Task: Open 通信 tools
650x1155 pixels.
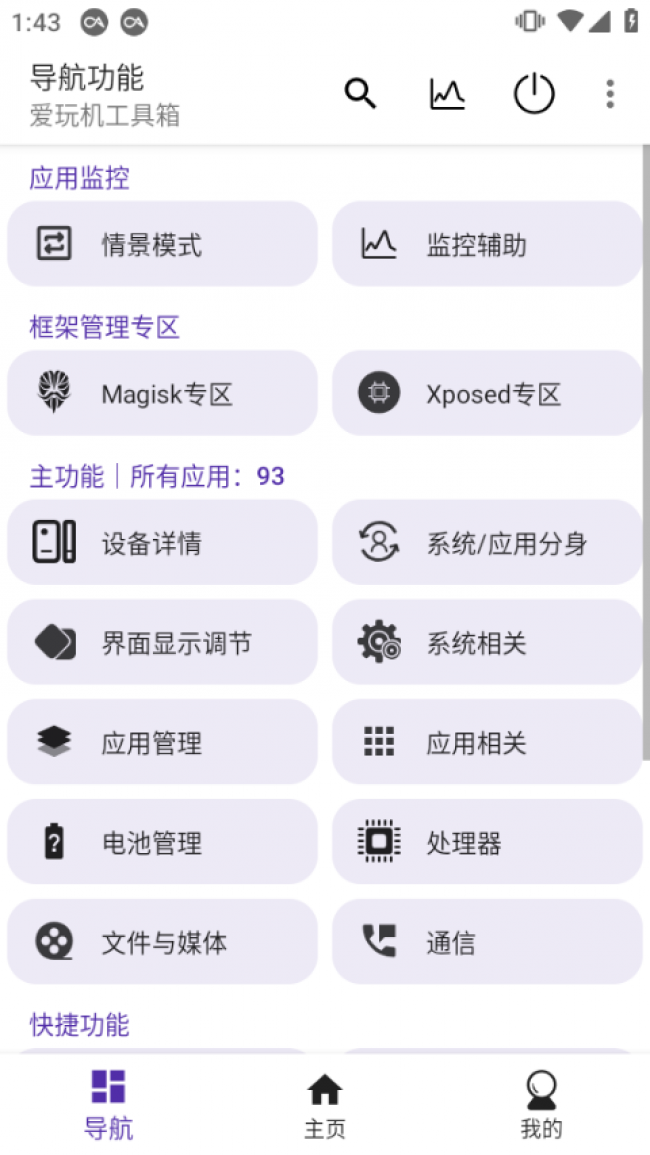Action: pyautogui.click(x=487, y=941)
